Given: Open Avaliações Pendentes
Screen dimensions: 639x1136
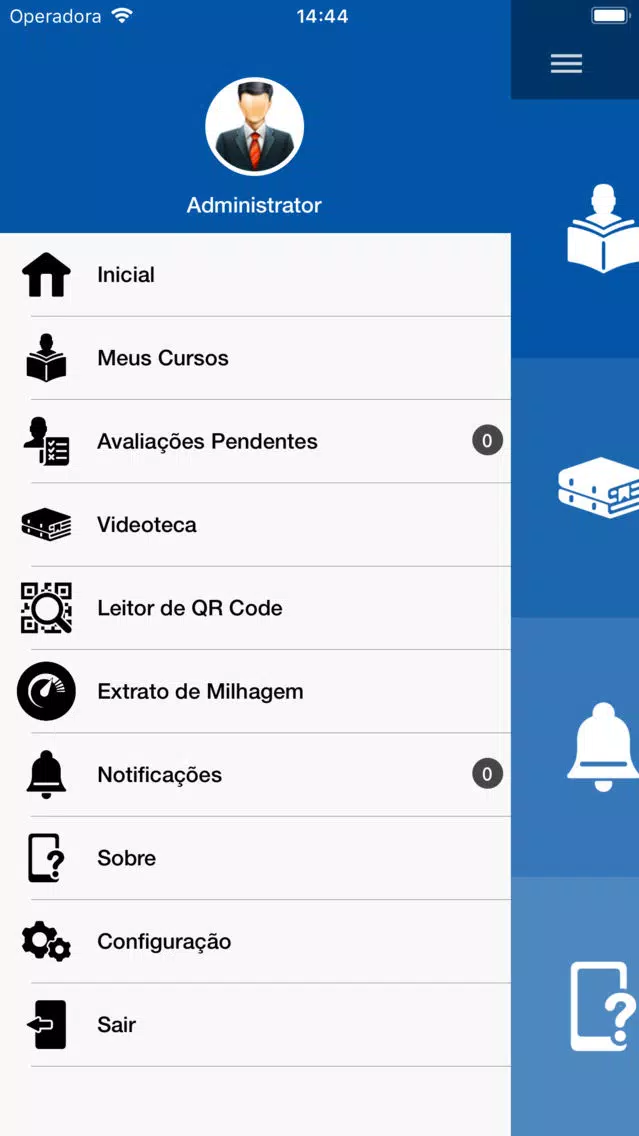Looking at the screenshot, I should (255, 441).
